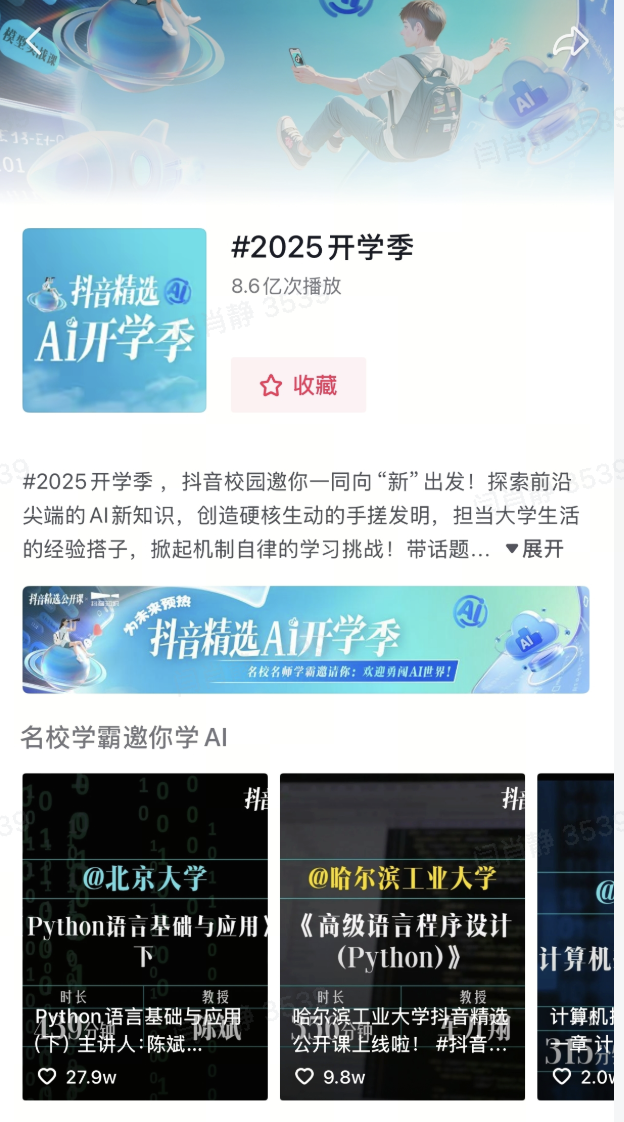Tap 收藏 to favorite this topic

pos(298,386)
